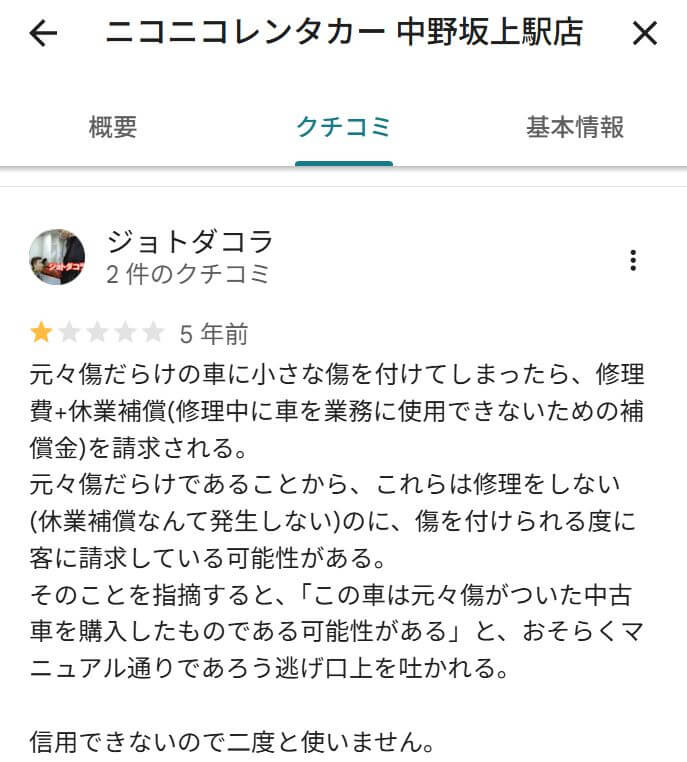
Task: Select the クチコミ tab
Action: pyautogui.click(x=343, y=127)
